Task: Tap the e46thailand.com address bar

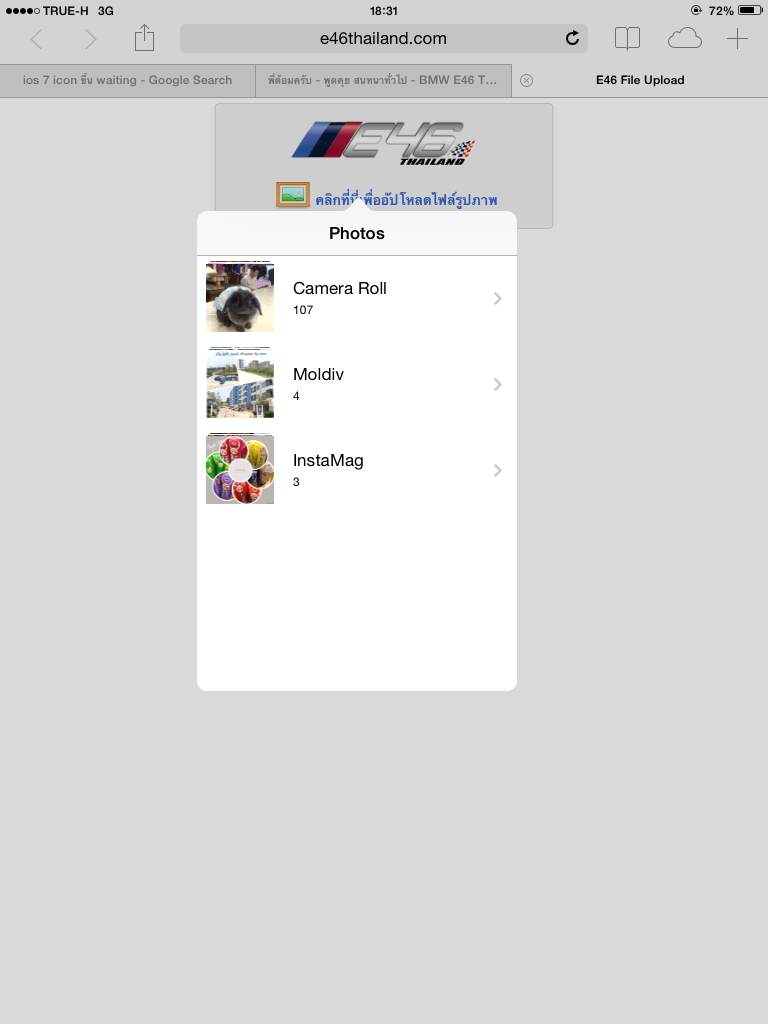Action: [383, 39]
